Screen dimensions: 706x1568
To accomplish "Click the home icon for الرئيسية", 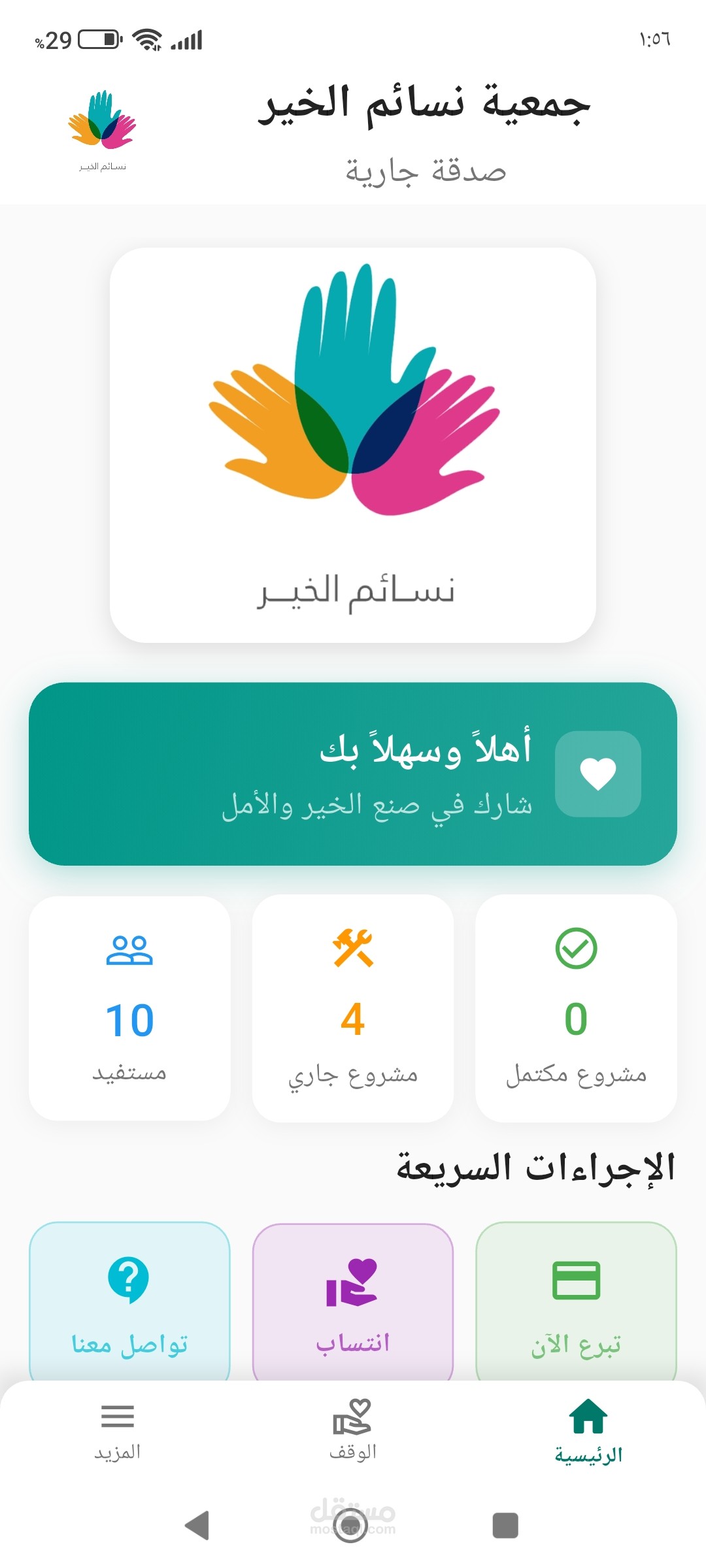I will pos(587,1414).
